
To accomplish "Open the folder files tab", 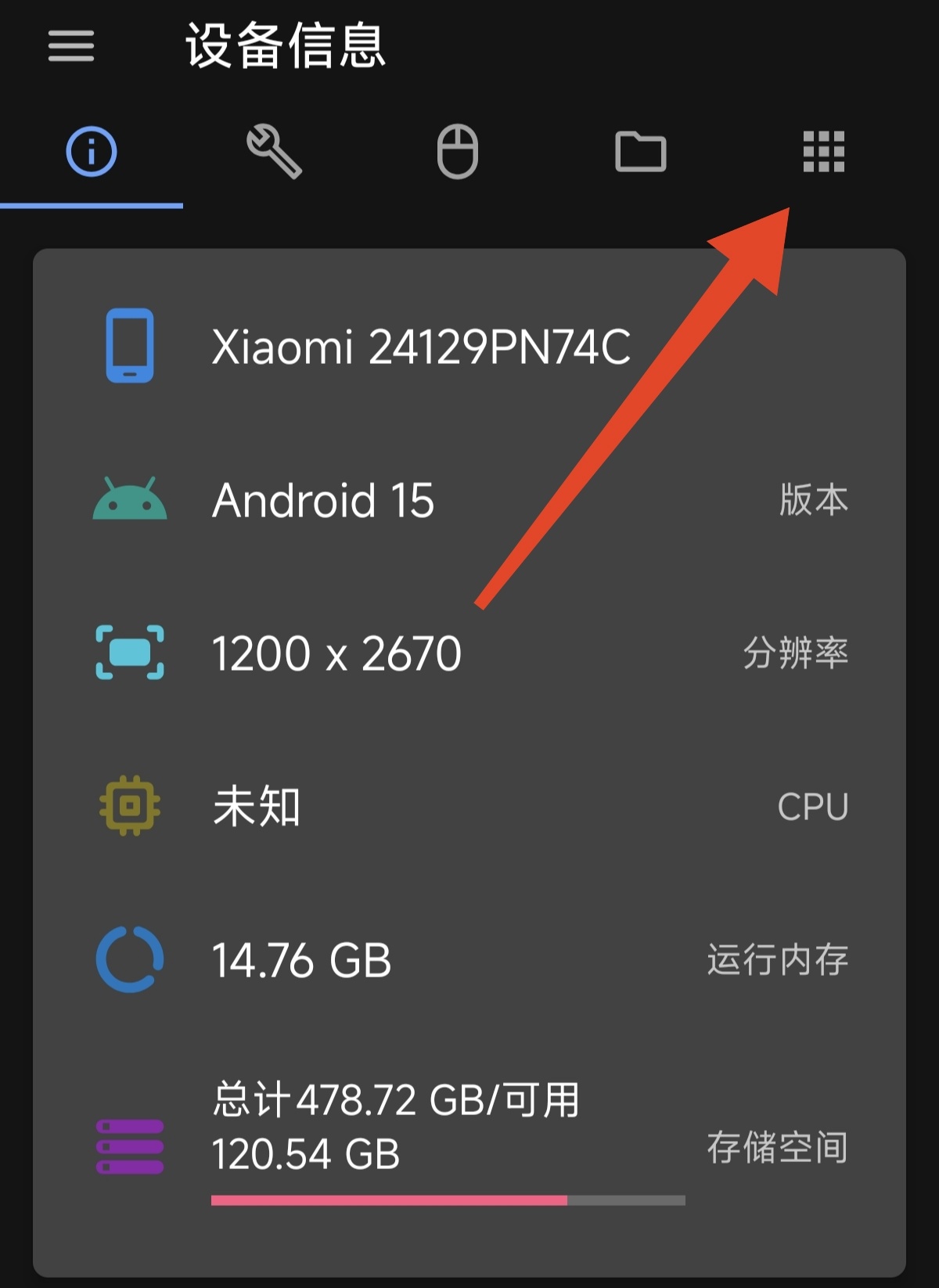I will (640, 152).
